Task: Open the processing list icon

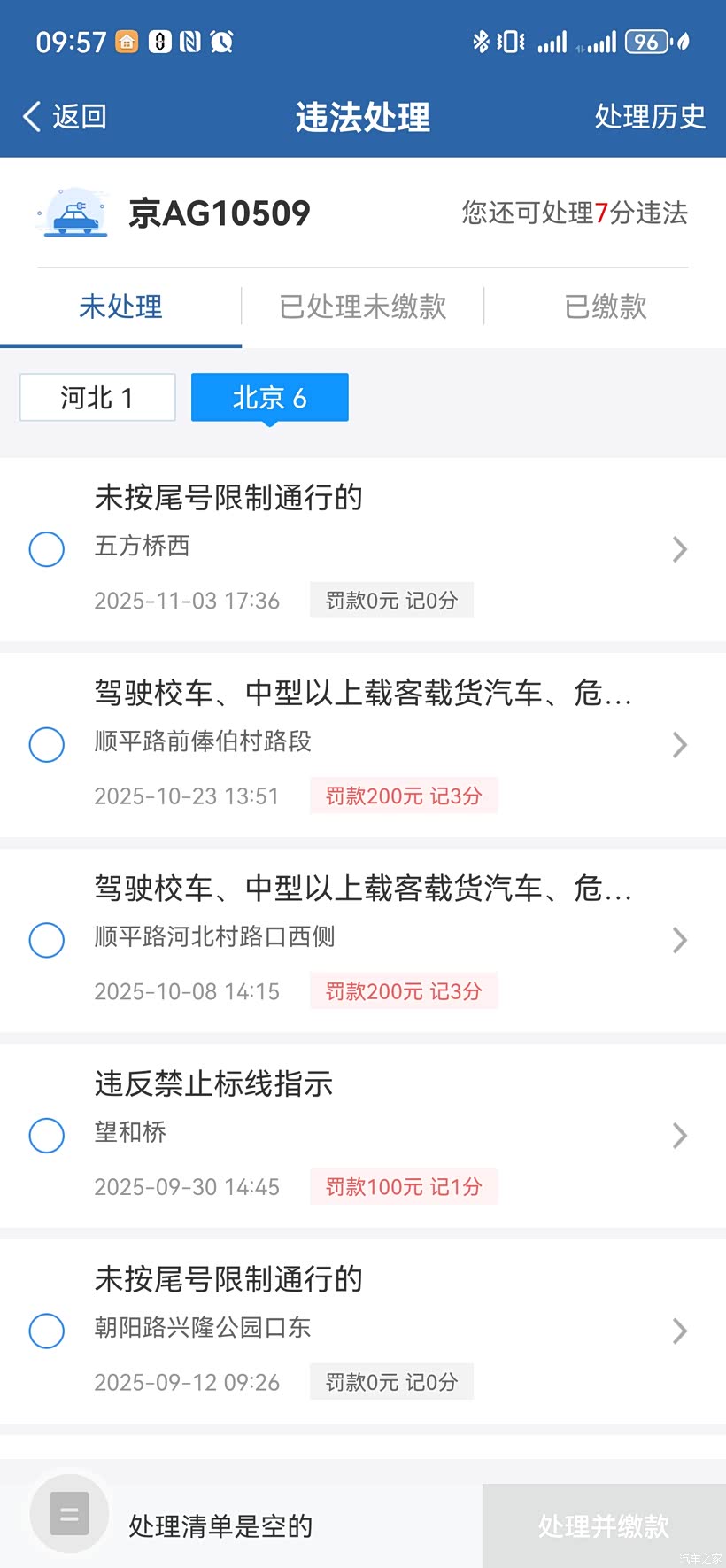Action: 69,1514
